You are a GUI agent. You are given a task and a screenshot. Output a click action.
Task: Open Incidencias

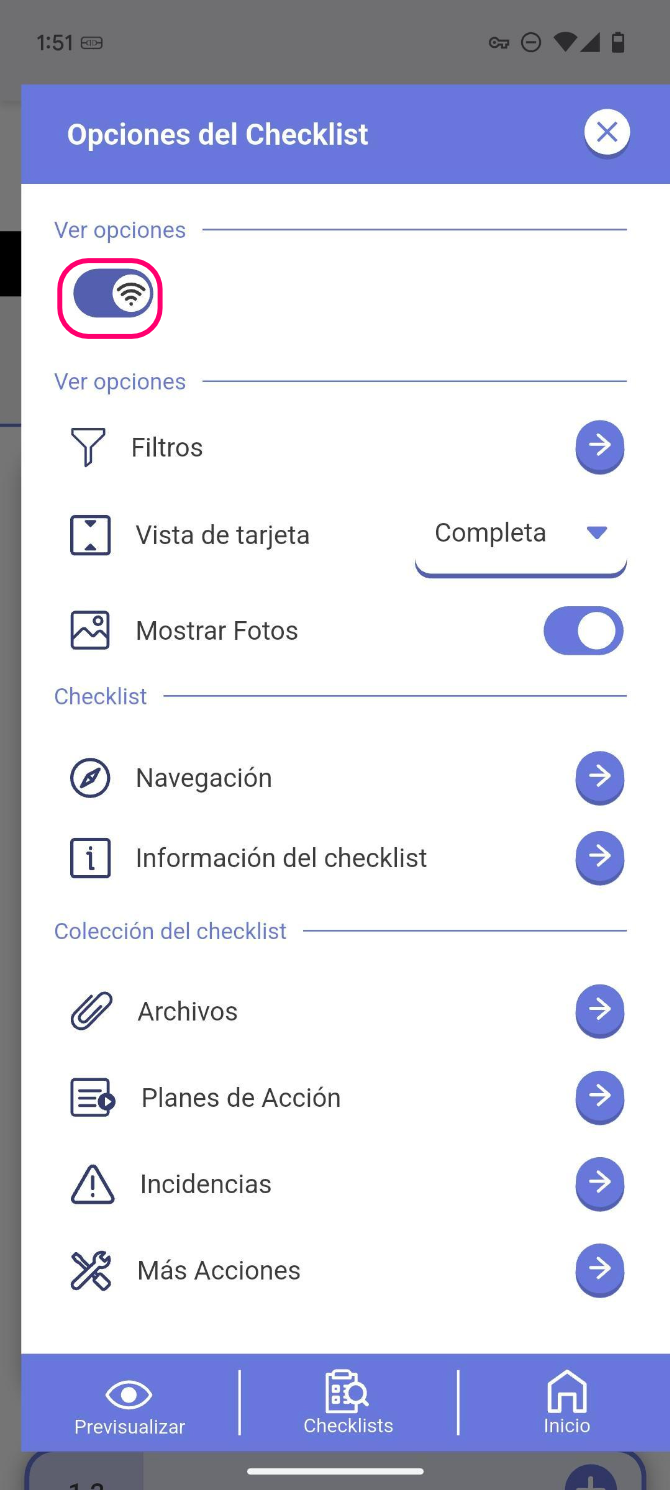click(x=599, y=1183)
